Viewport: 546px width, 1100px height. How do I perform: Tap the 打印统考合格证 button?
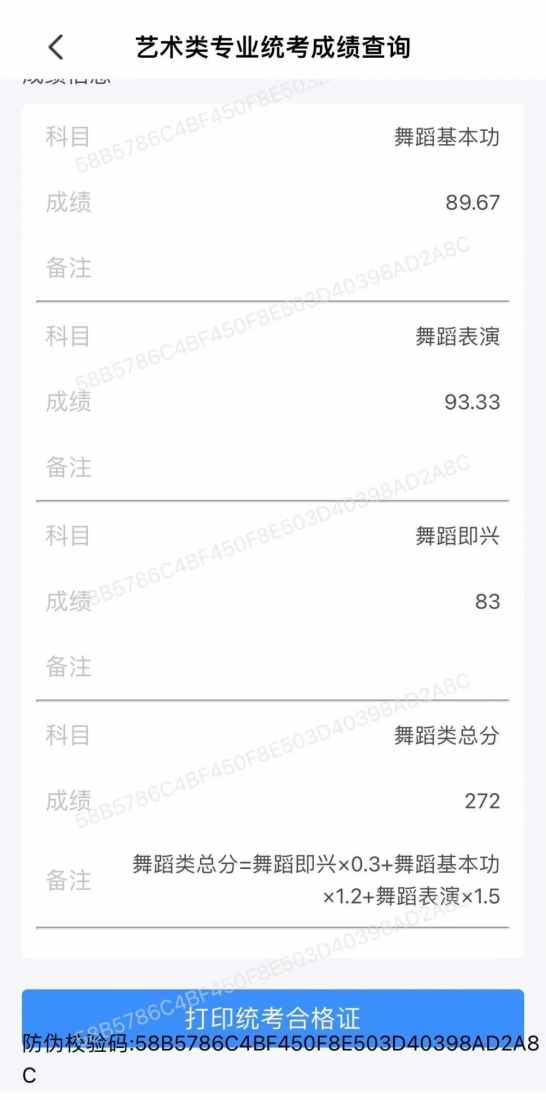pos(272,1016)
